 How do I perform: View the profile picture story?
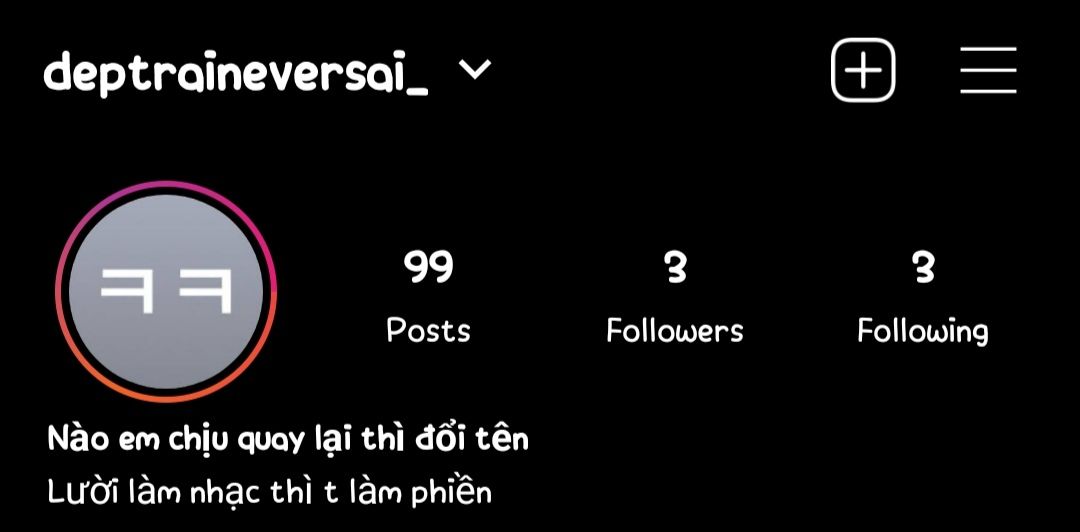(x=166, y=291)
